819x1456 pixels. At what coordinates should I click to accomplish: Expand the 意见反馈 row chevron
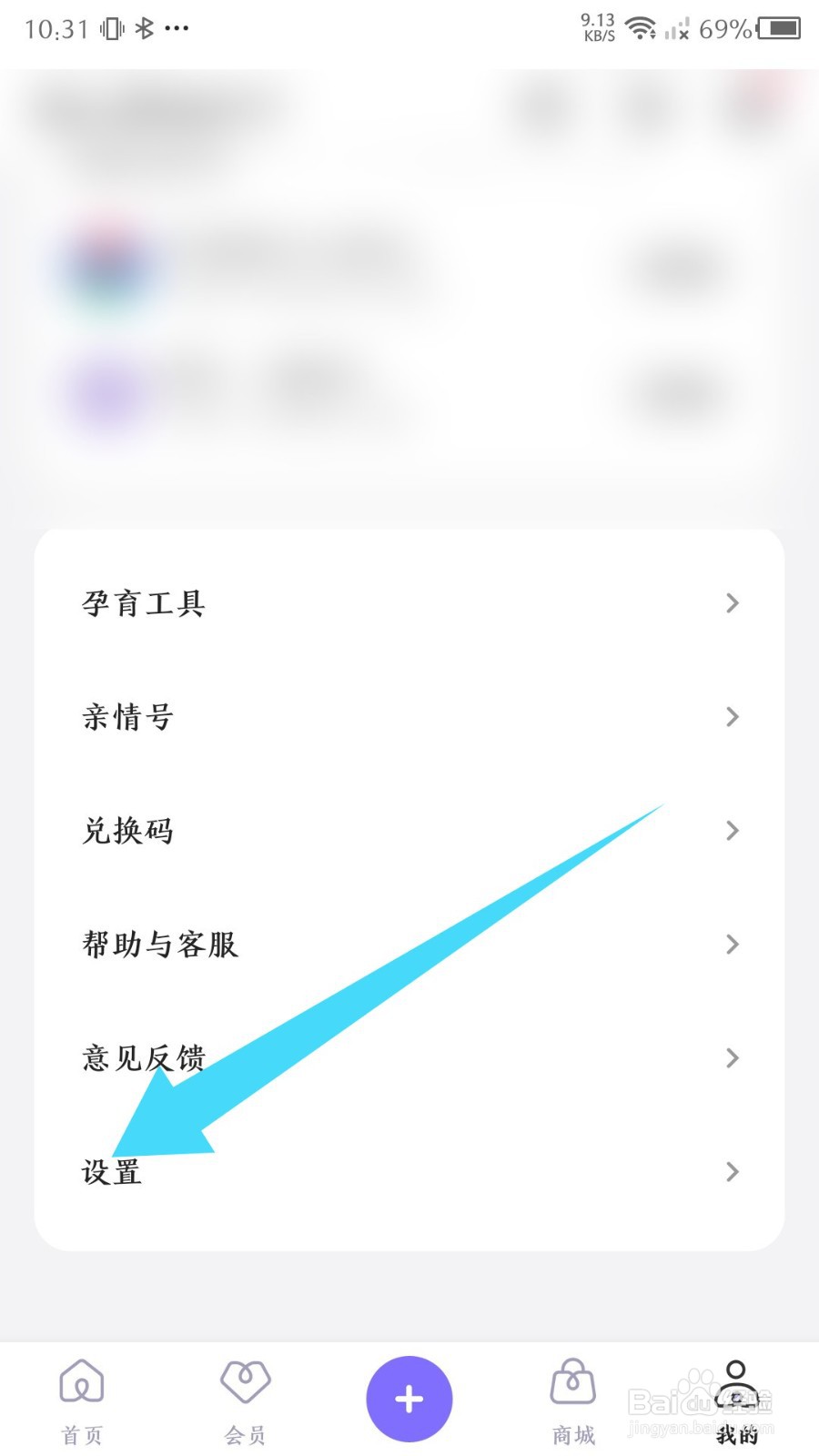[733, 1058]
